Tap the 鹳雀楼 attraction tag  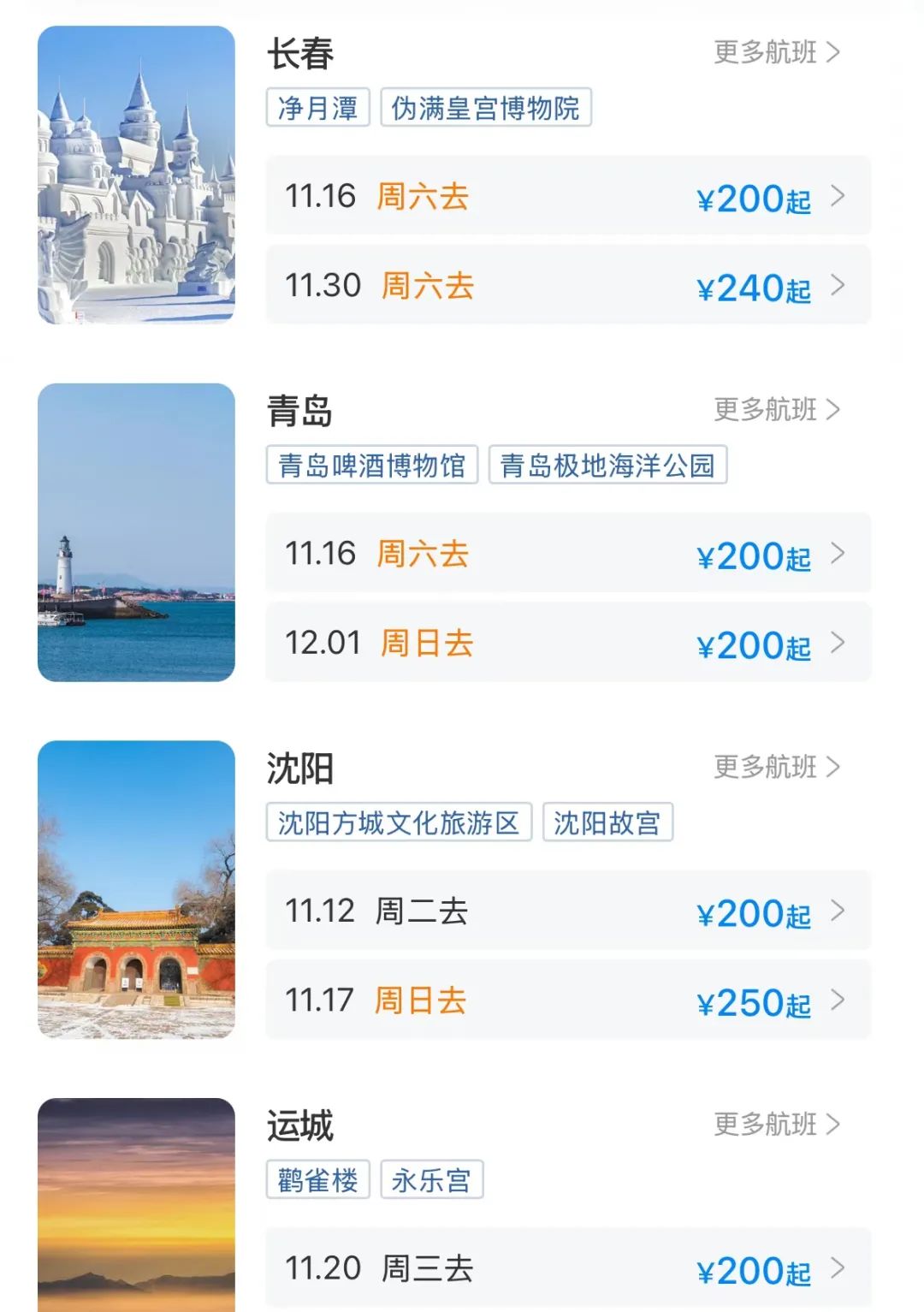click(317, 1180)
